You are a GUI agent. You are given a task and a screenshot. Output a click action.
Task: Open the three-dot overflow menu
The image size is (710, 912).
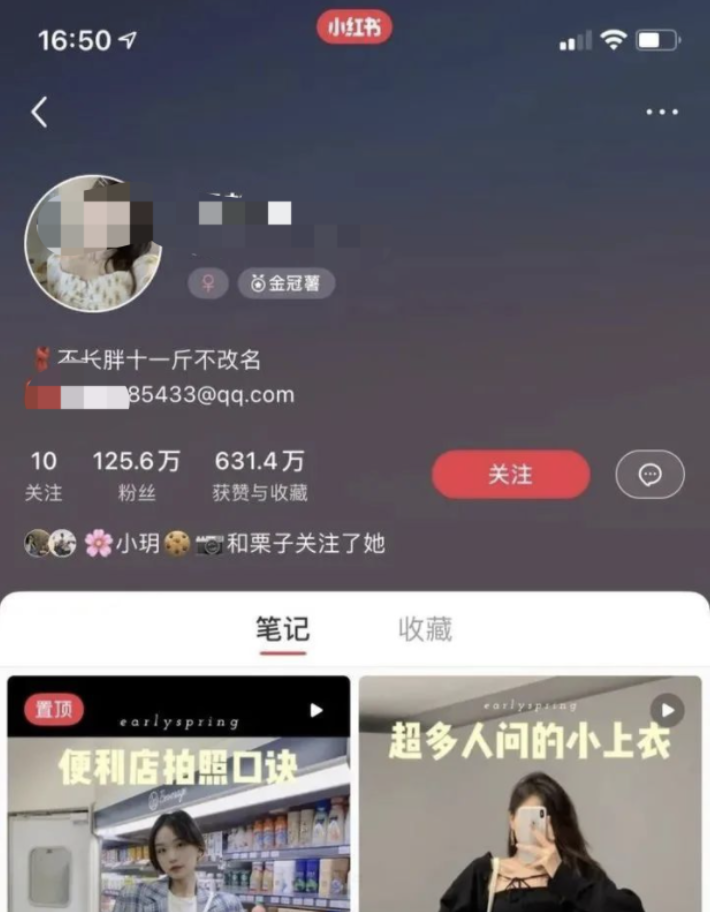coord(662,112)
